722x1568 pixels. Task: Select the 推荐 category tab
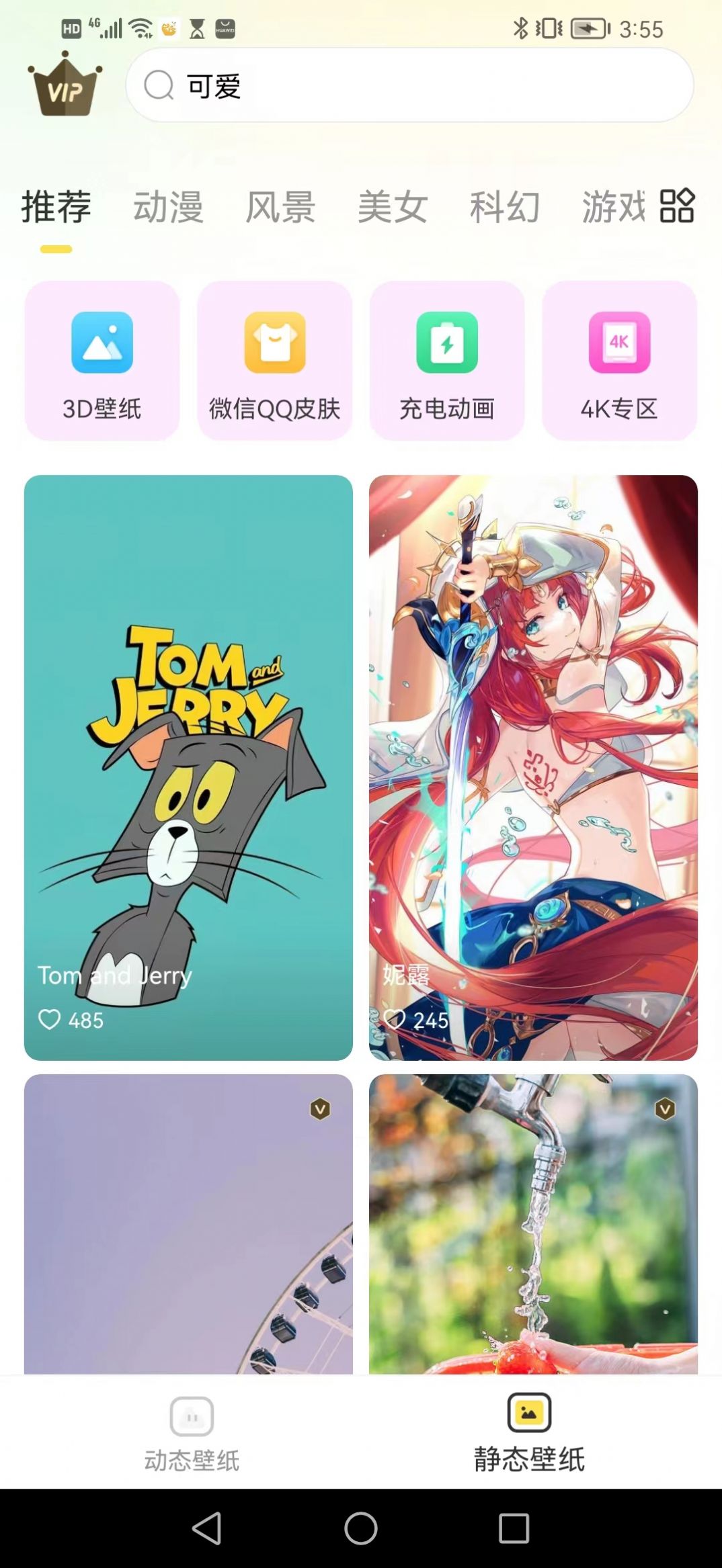click(56, 206)
